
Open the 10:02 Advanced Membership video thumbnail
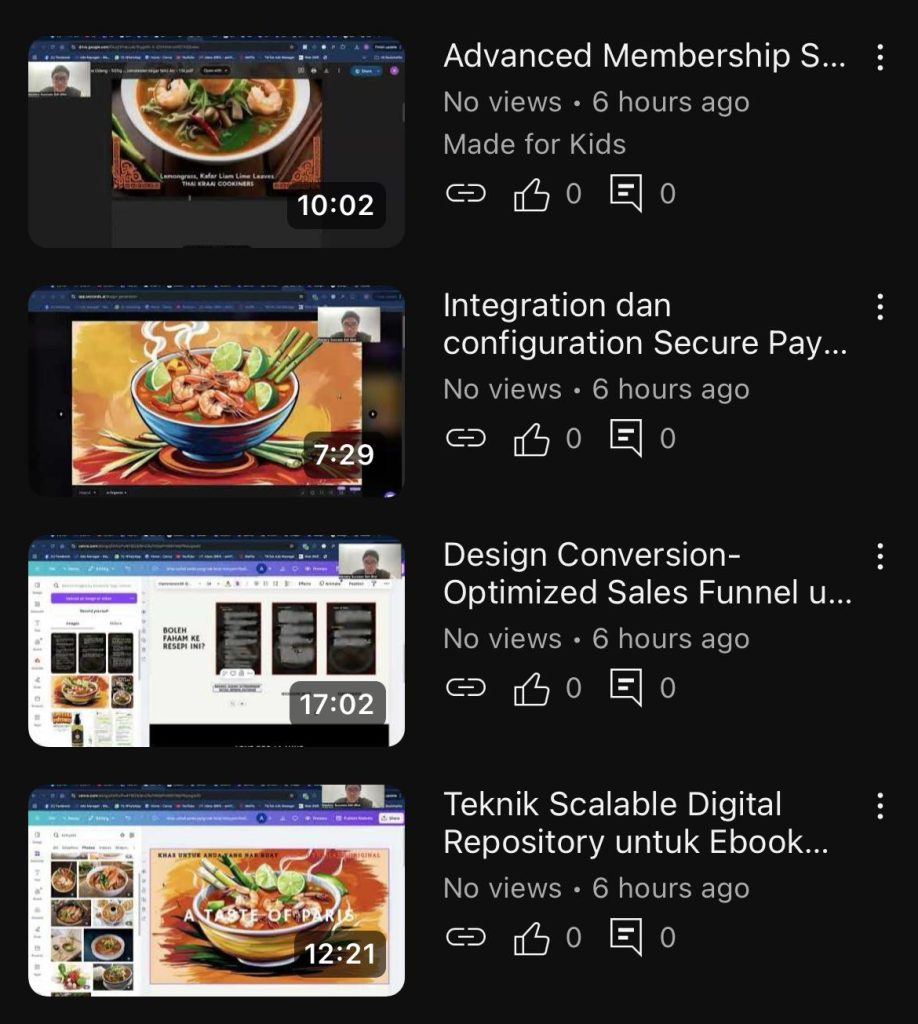(x=216, y=142)
